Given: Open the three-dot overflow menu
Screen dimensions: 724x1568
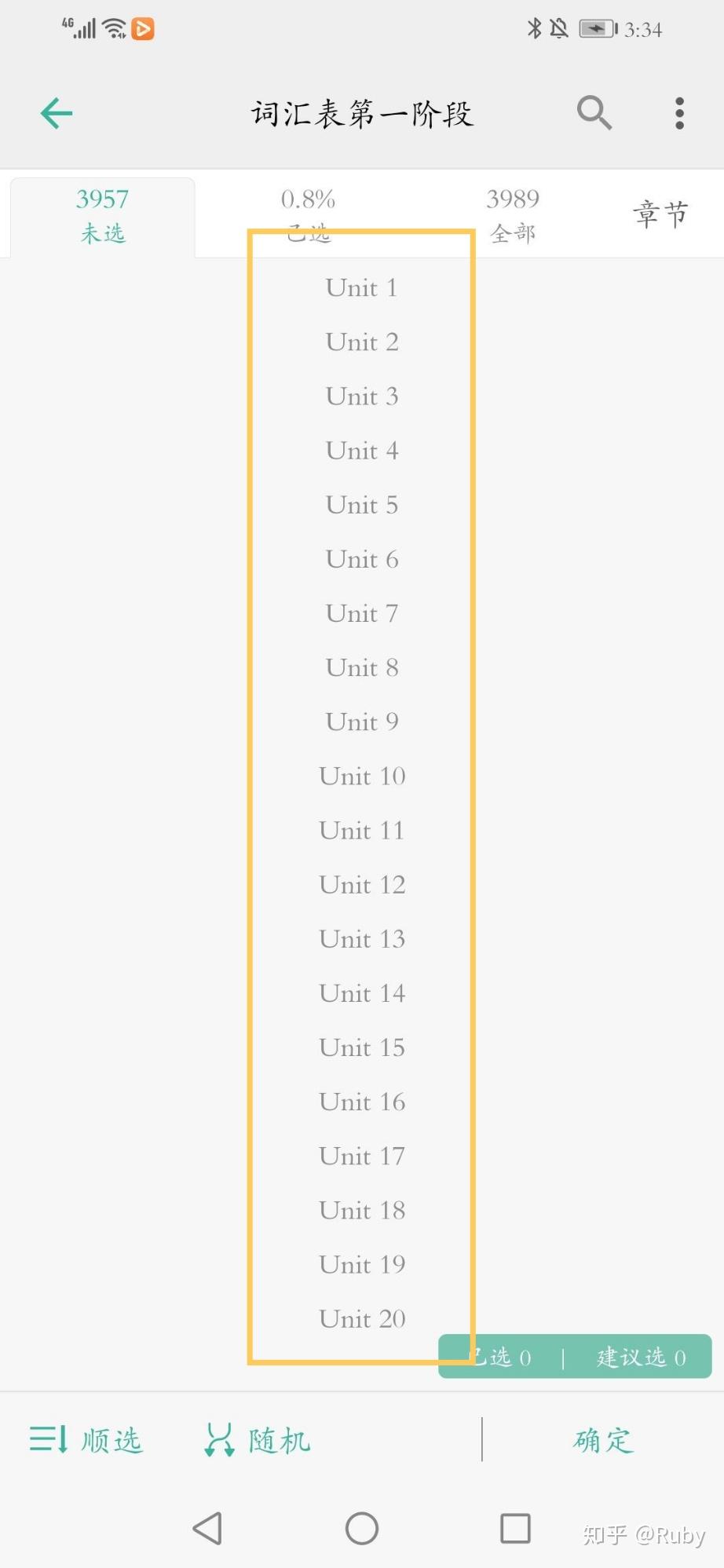Looking at the screenshot, I should pos(680,114).
